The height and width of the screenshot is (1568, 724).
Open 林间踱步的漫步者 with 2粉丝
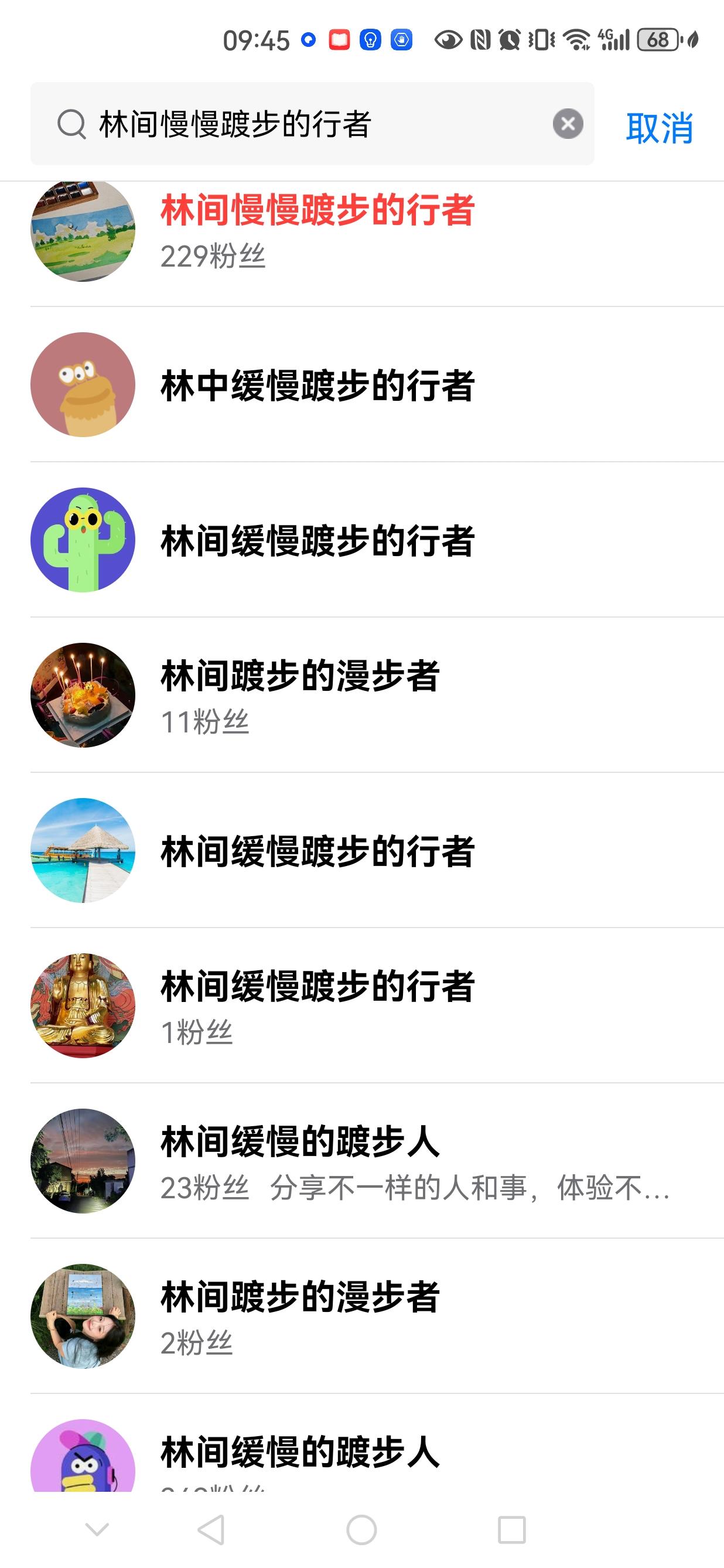[299, 1316]
